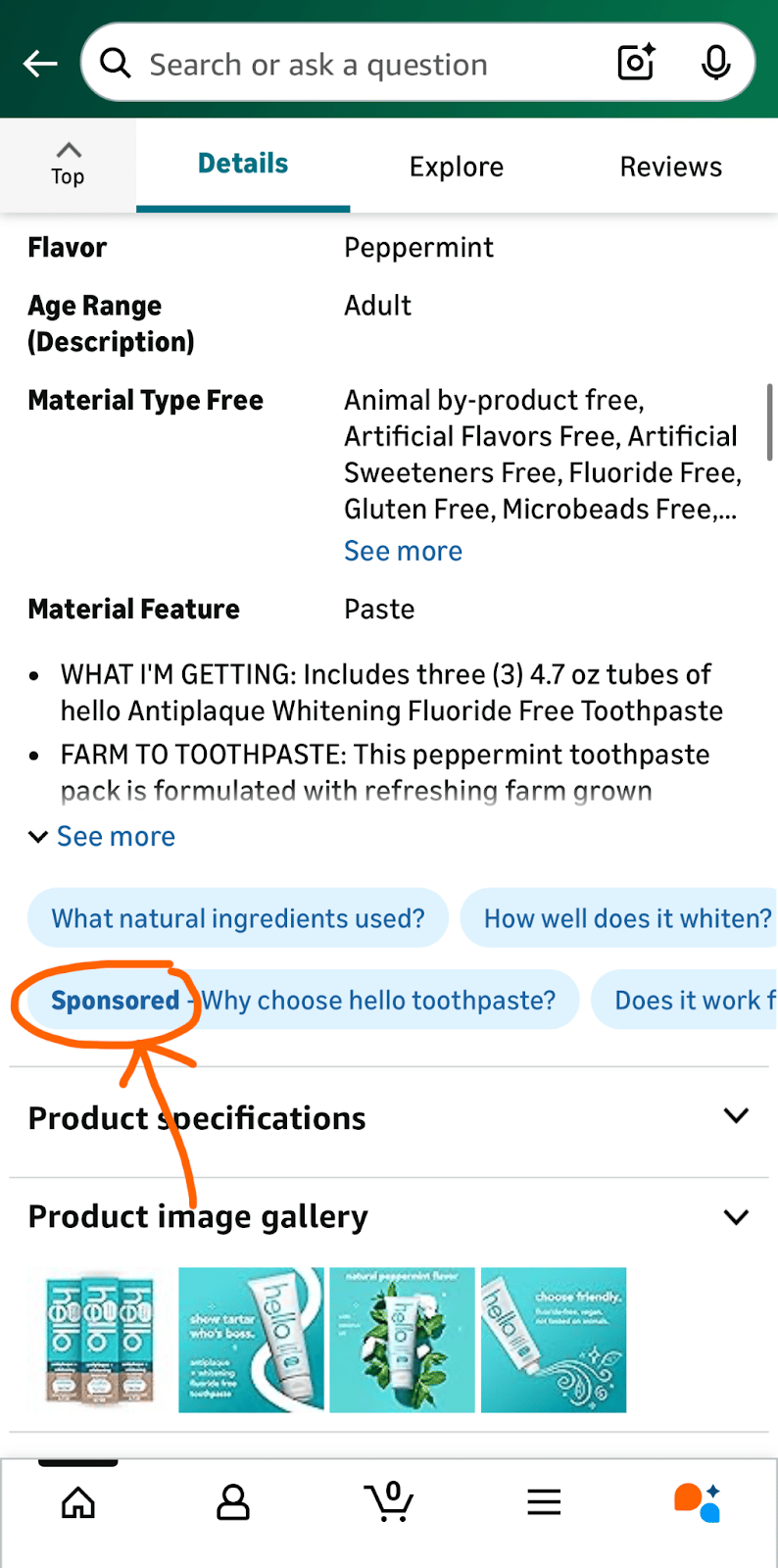Start voice search with the microphone

click(716, 64)
